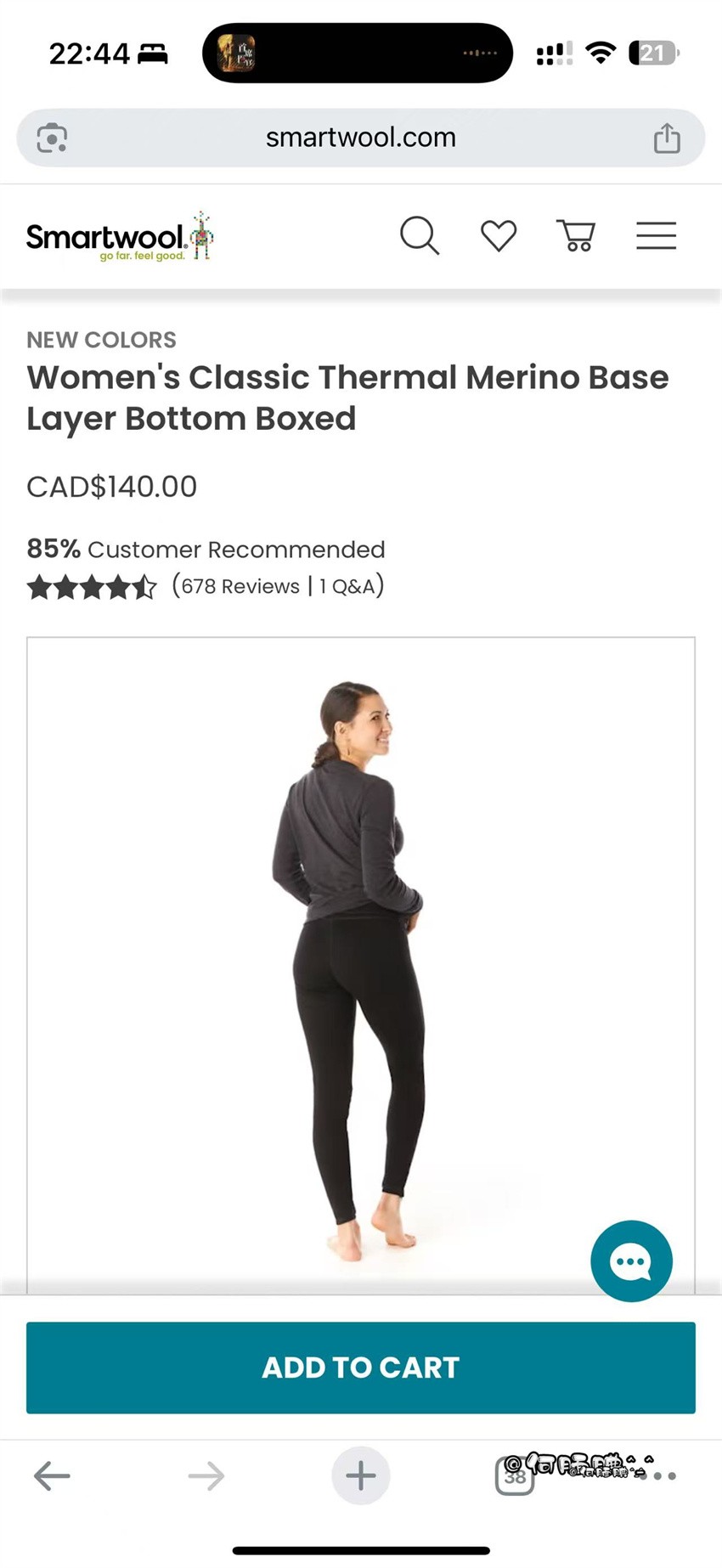
Task: Tap the Smartwool logo to go home
Action: pyautogui.click(x=119, y=237)
